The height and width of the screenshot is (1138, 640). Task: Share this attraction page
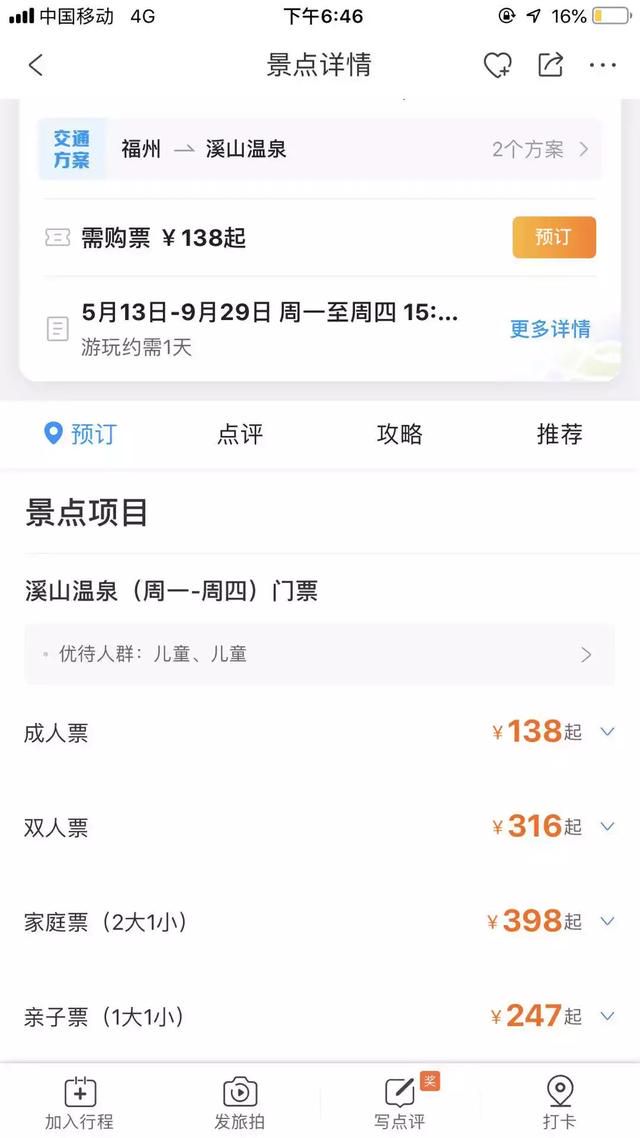[550, 65]
